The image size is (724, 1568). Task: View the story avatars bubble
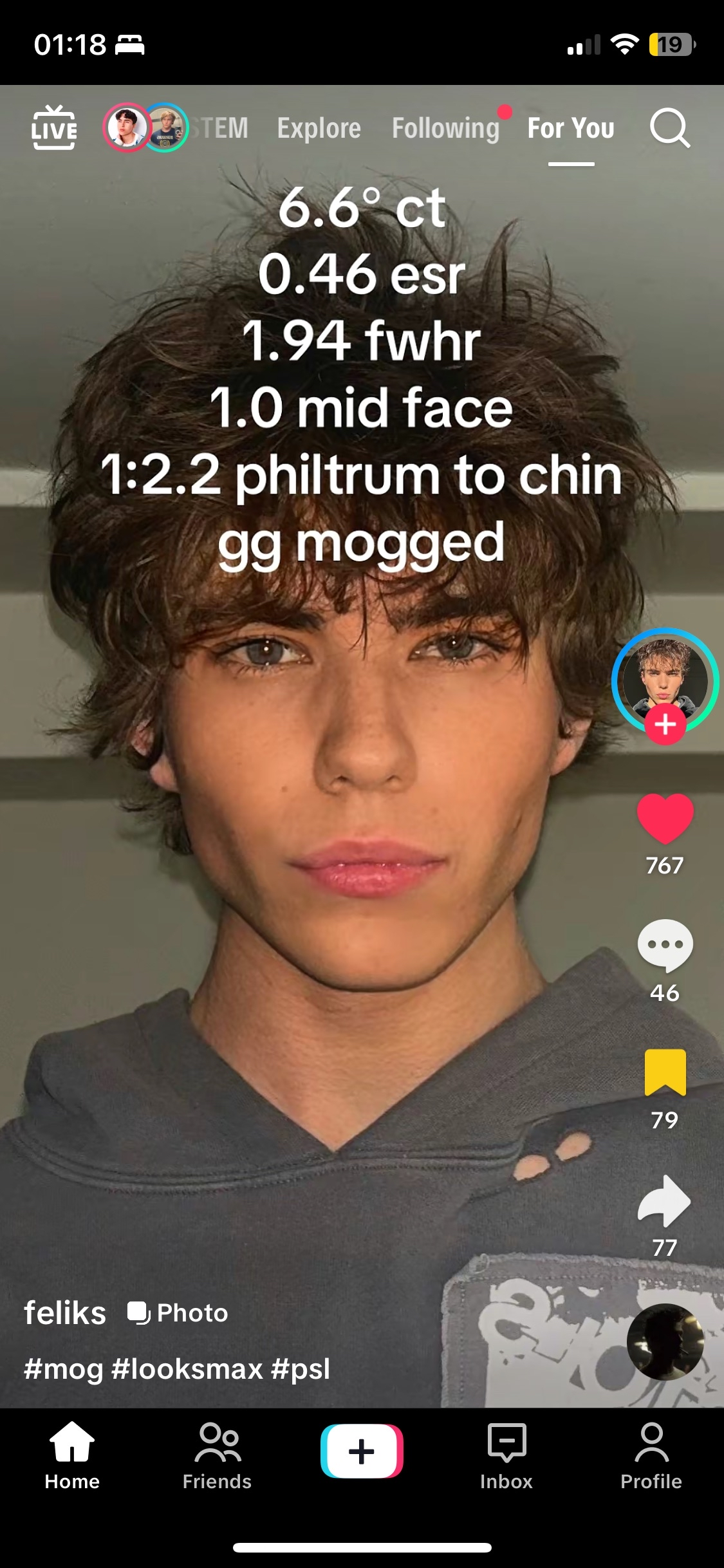(145, 127)
